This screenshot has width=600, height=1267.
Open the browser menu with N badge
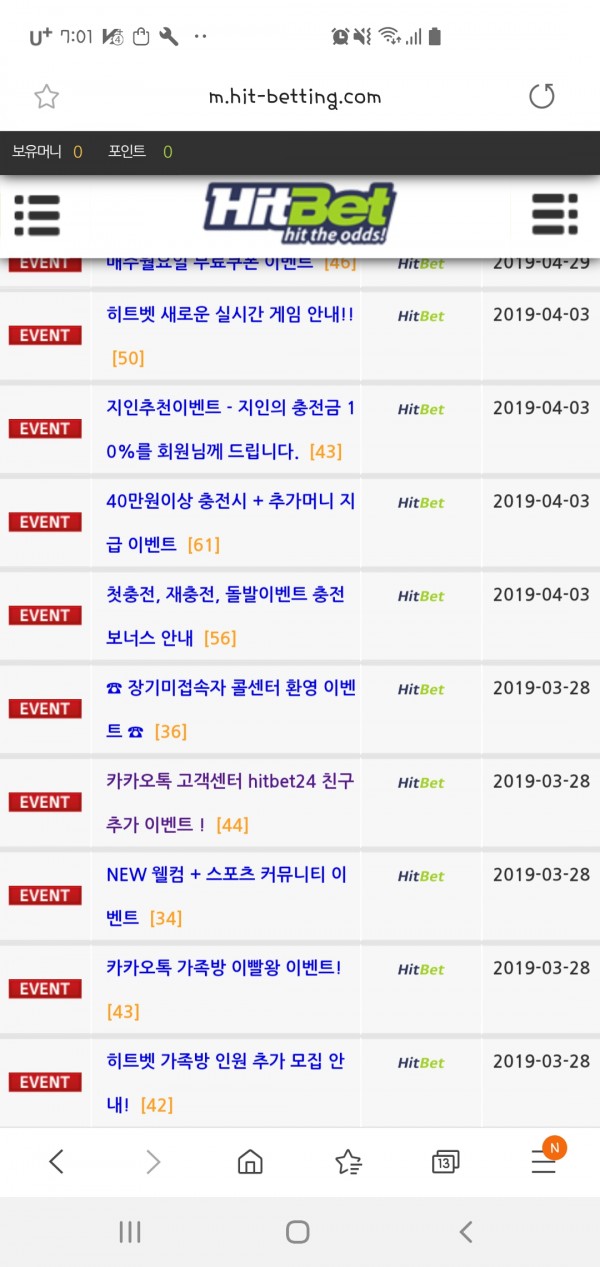click(x=543, y=1161)
